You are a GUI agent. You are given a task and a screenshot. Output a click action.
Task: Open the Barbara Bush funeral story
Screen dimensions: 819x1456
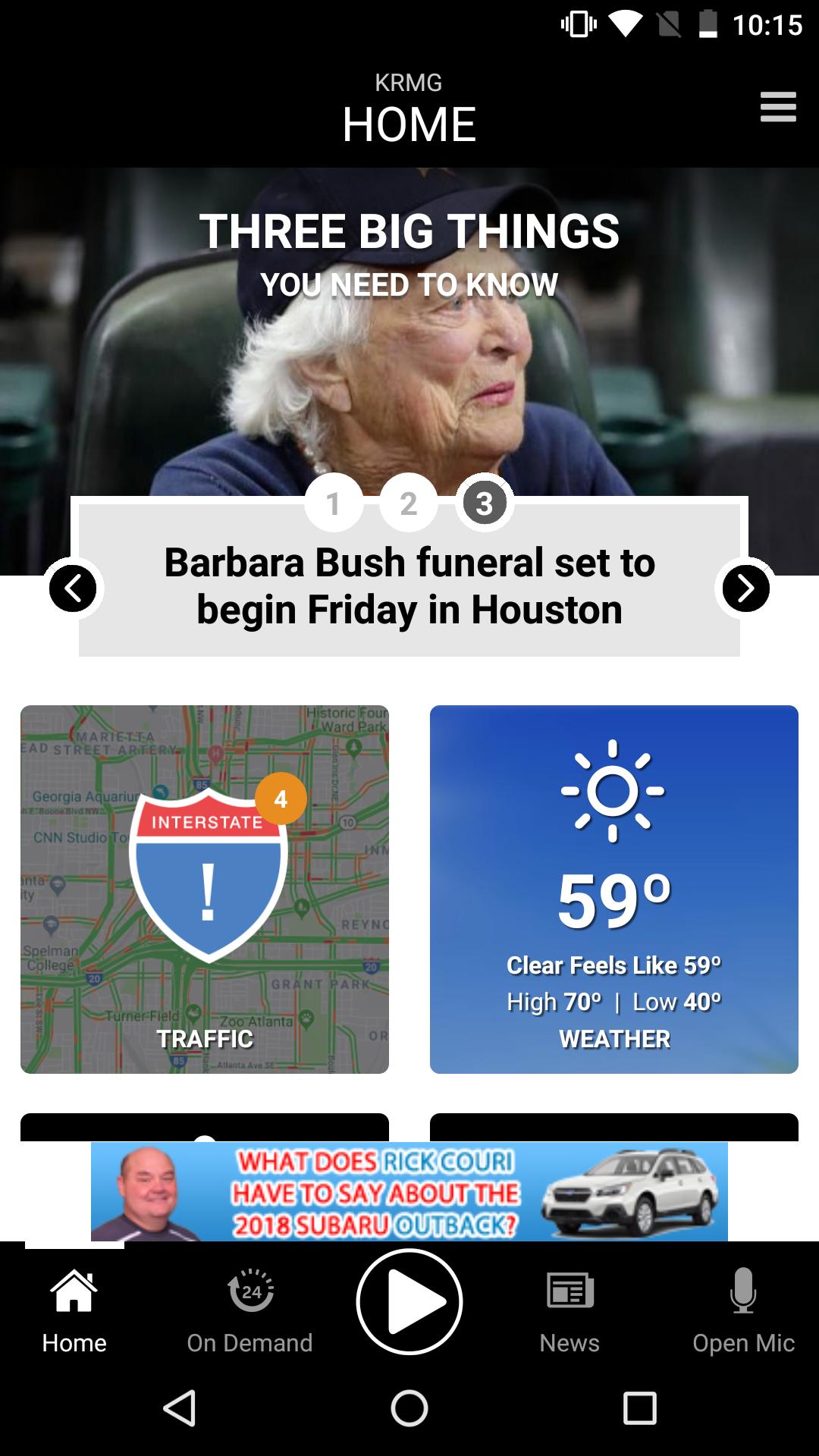[x=409, y=585]
